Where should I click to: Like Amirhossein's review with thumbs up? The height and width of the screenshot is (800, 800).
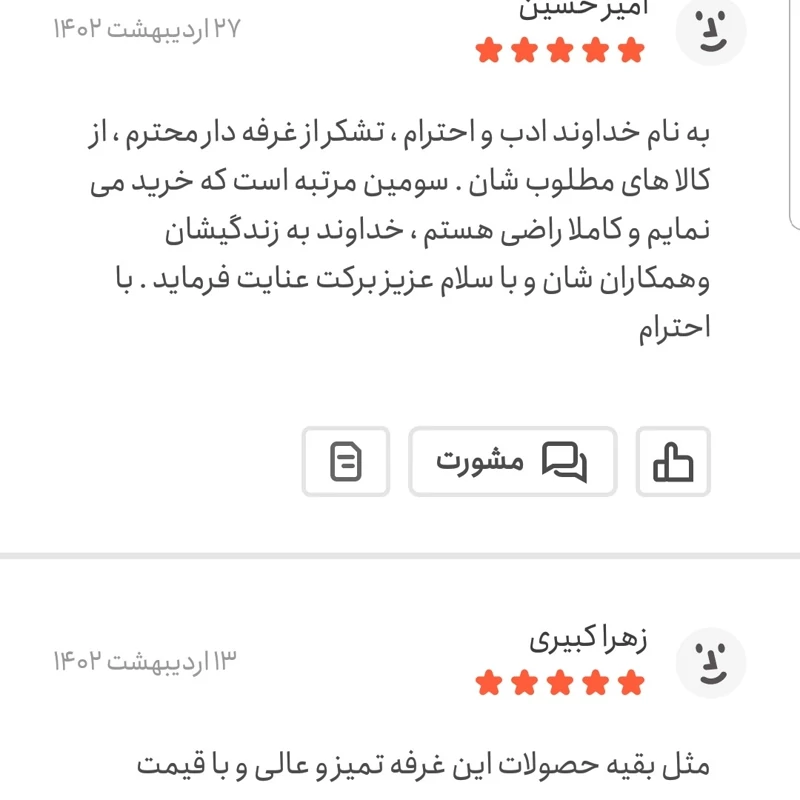pyautogui.click(x=673, y=462)
